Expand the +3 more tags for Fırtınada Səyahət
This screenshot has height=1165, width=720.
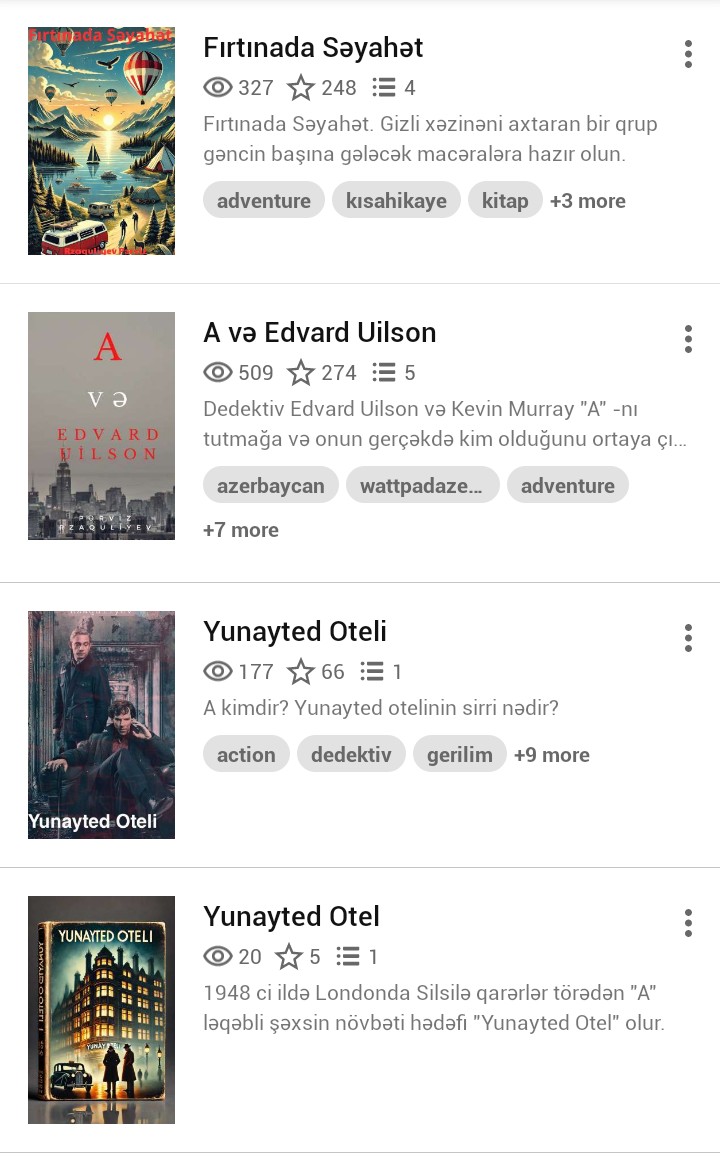588,200
